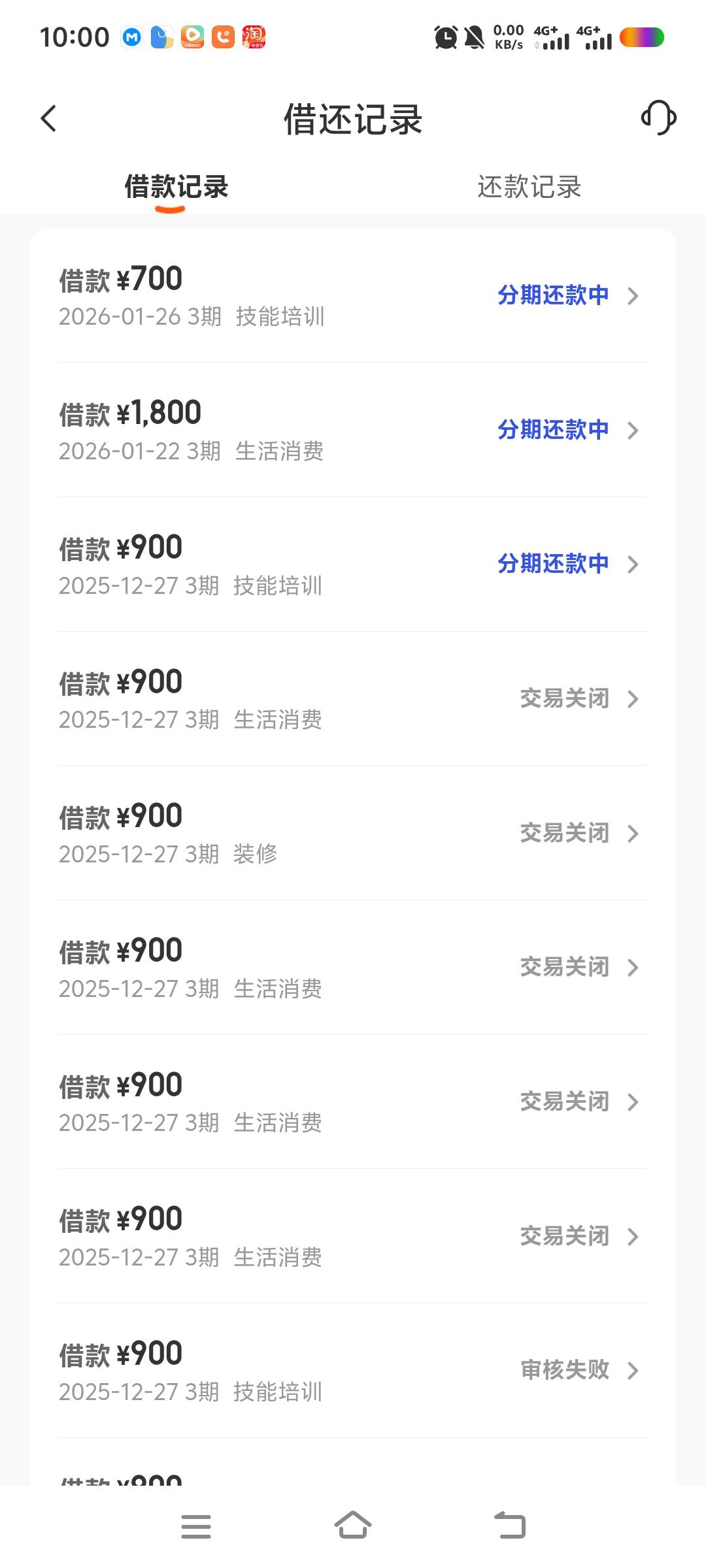
Task: Open the ¥900 技能培训 loan marked 分期还款中
Action: pyautogui.click(x=353, y=564)
